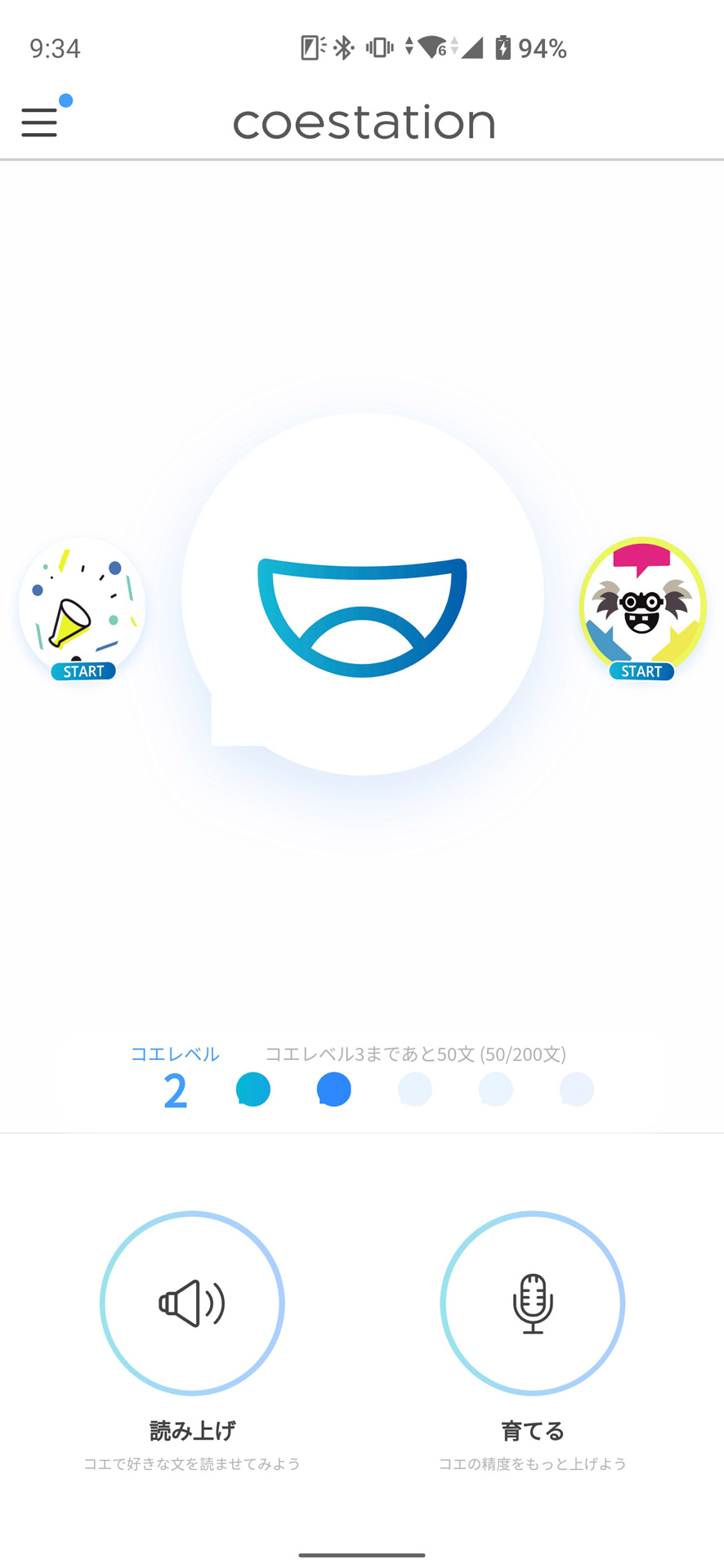Viewport: 724px width, 1568px height.
Task: Open 育てる microphone training button
Action: pos(532,1303)
